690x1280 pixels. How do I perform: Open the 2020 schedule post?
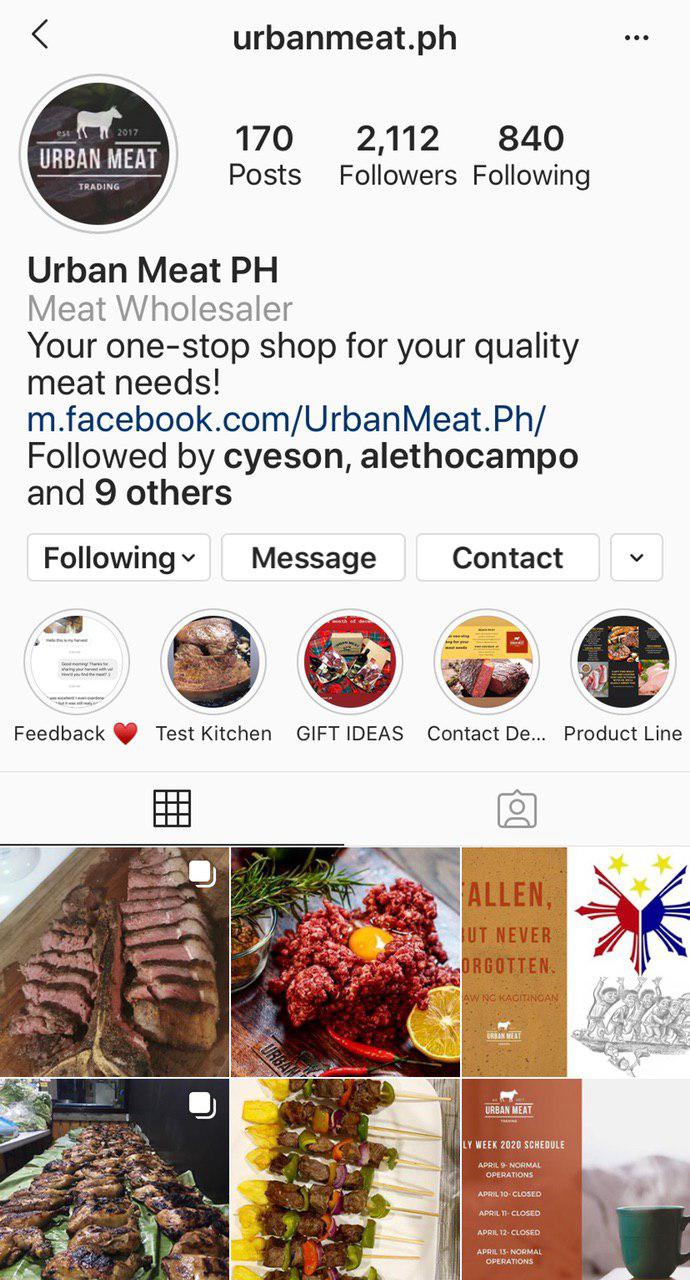(576, 1179)
